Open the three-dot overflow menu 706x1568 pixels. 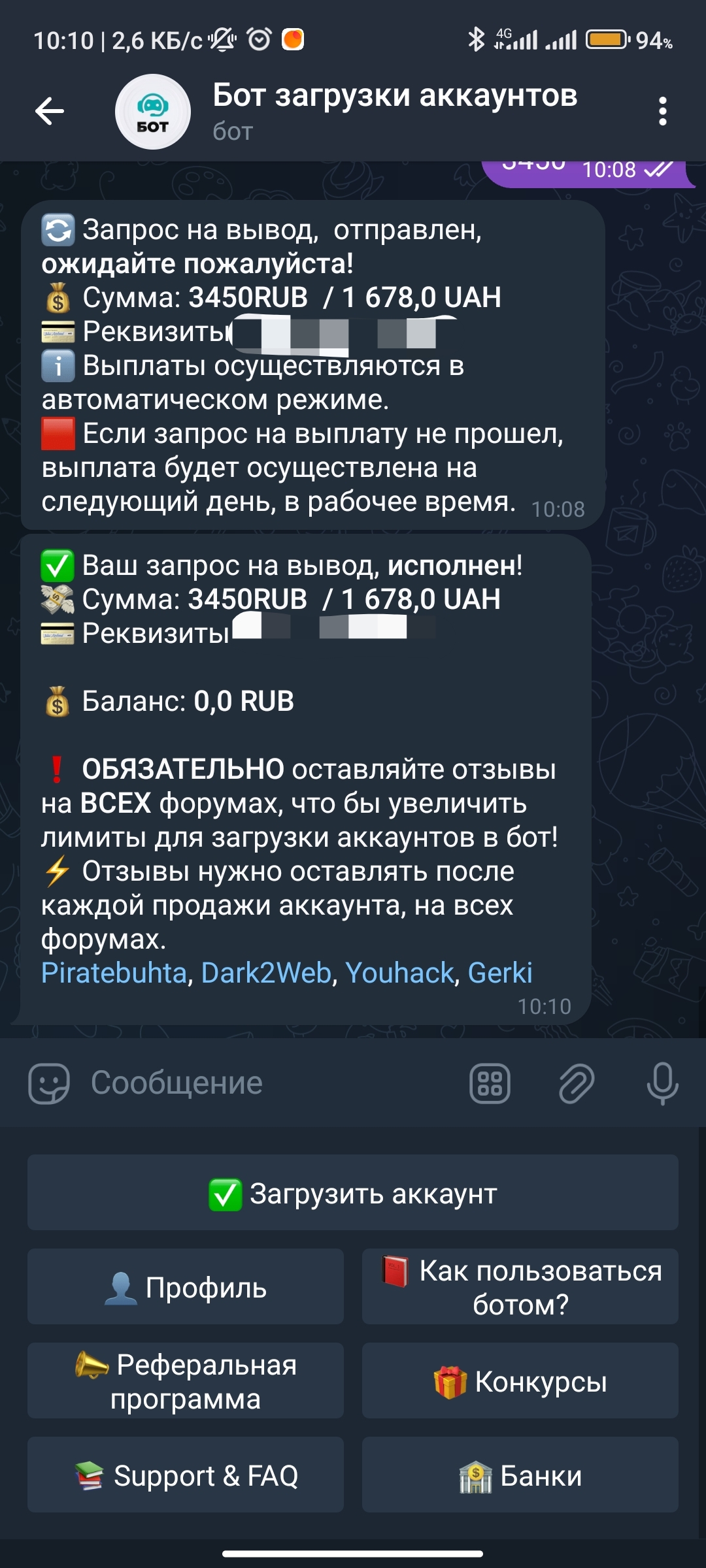(x=662, y=111)
